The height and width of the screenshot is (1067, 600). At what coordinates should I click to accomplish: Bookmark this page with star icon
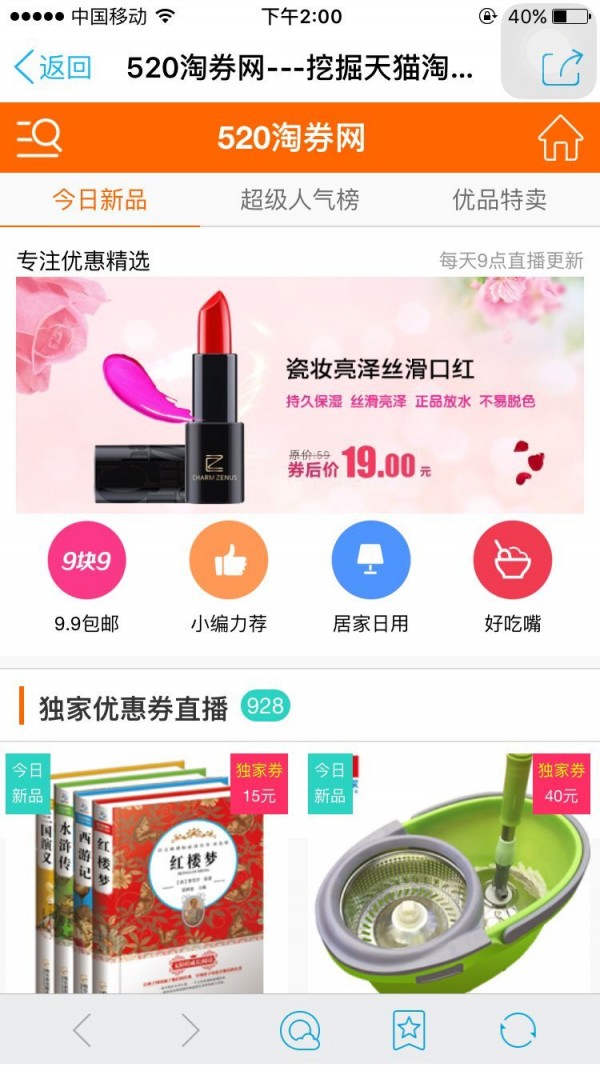[x=409, y=1029]
